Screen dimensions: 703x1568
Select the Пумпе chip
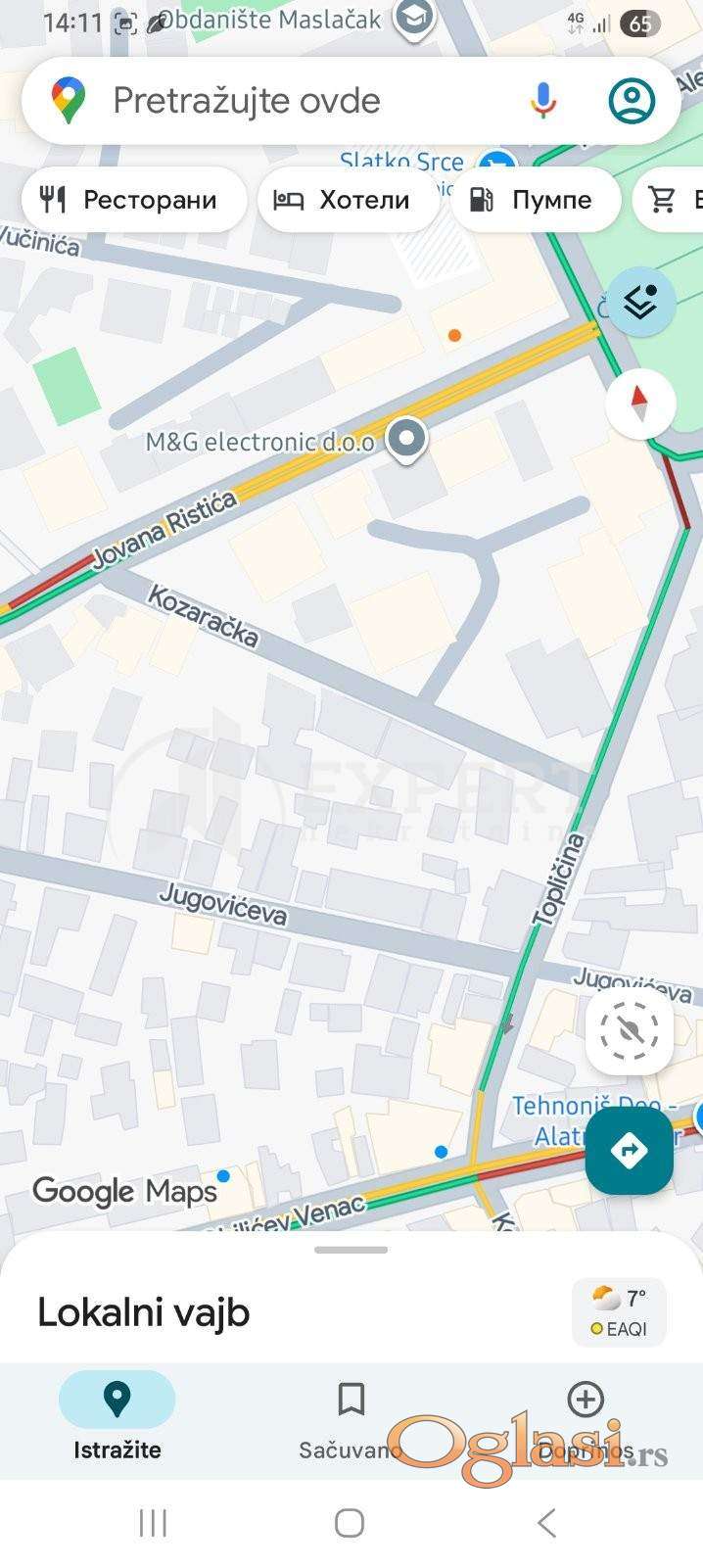point(535,200)
